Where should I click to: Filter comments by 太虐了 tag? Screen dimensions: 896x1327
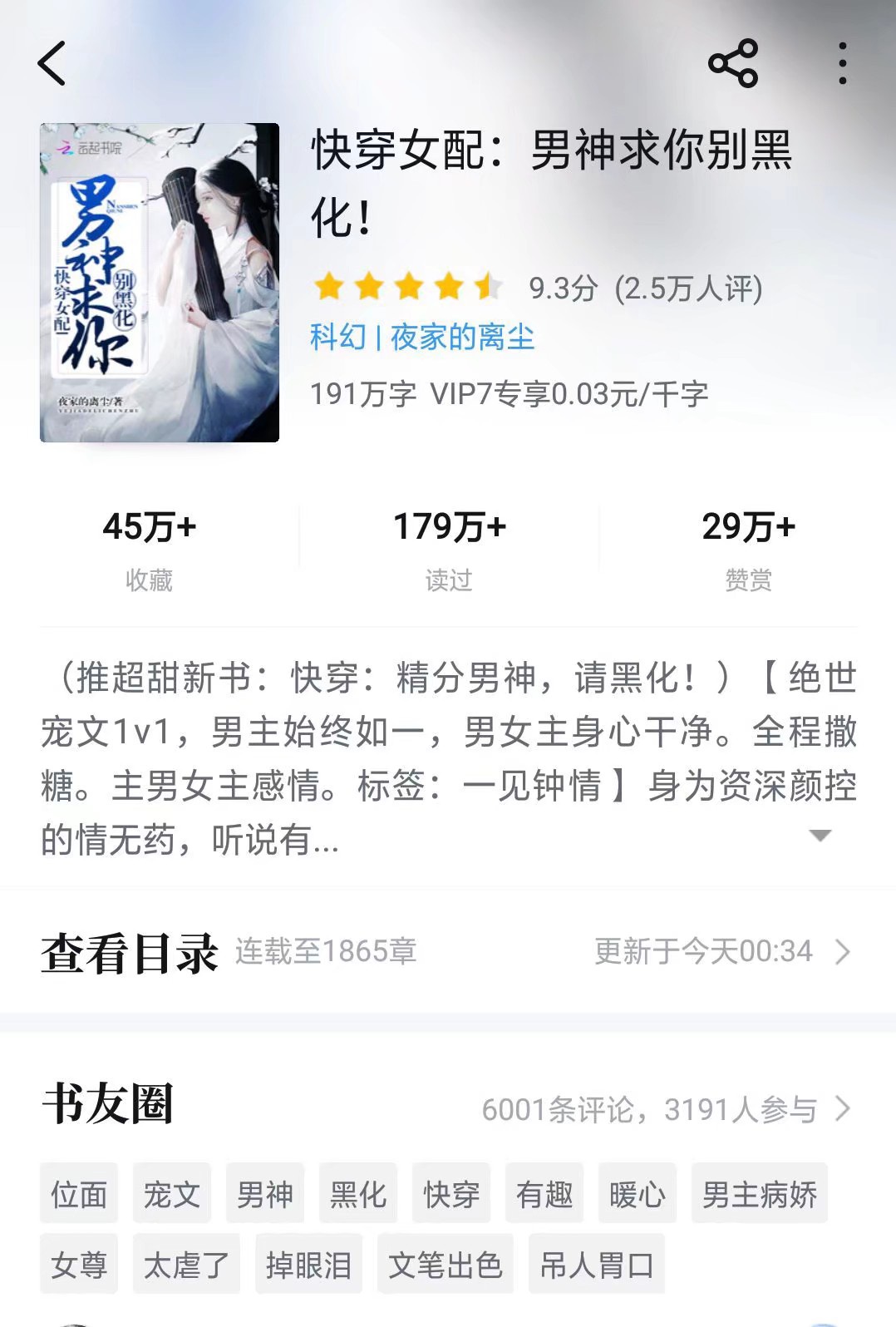pos(186,1265)
